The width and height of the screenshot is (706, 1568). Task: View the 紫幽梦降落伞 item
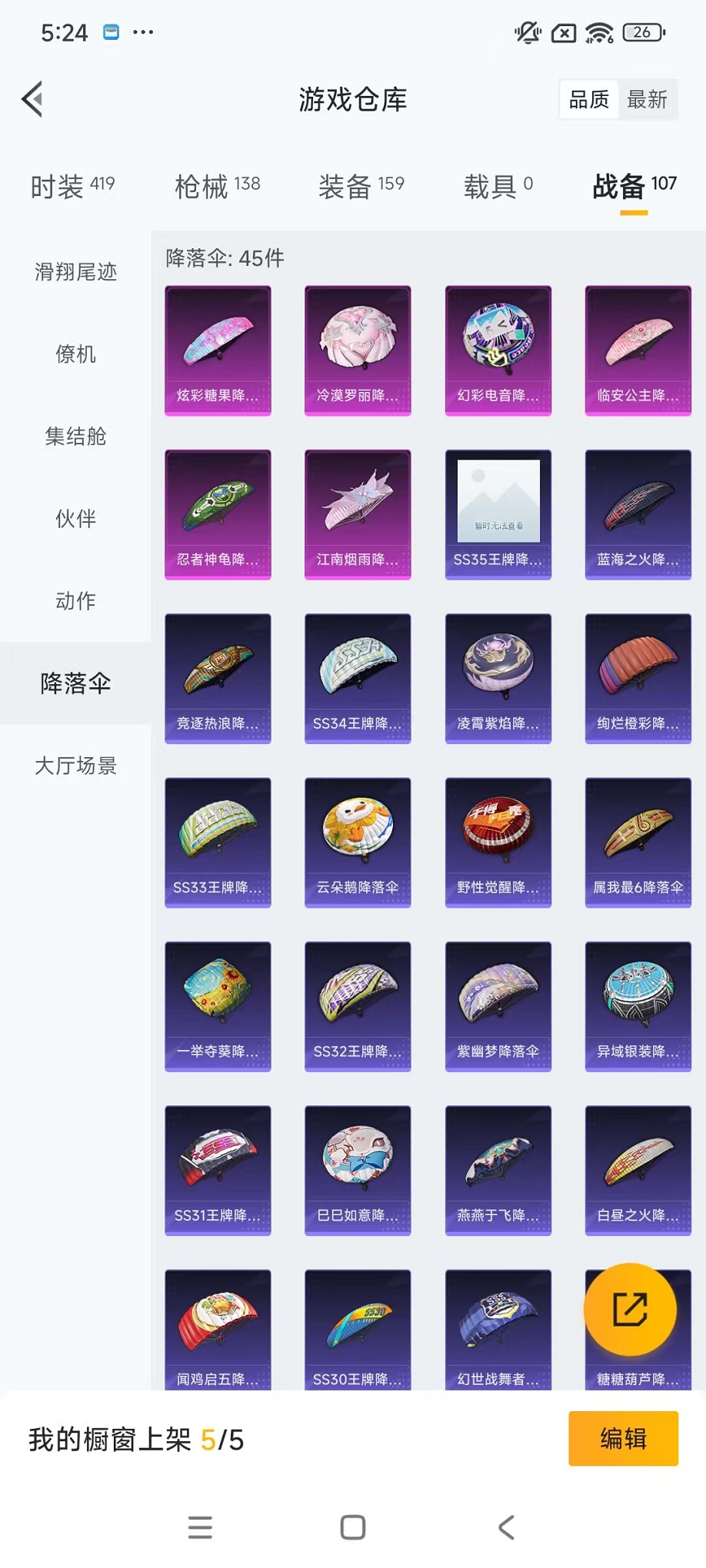point(498,1006)
